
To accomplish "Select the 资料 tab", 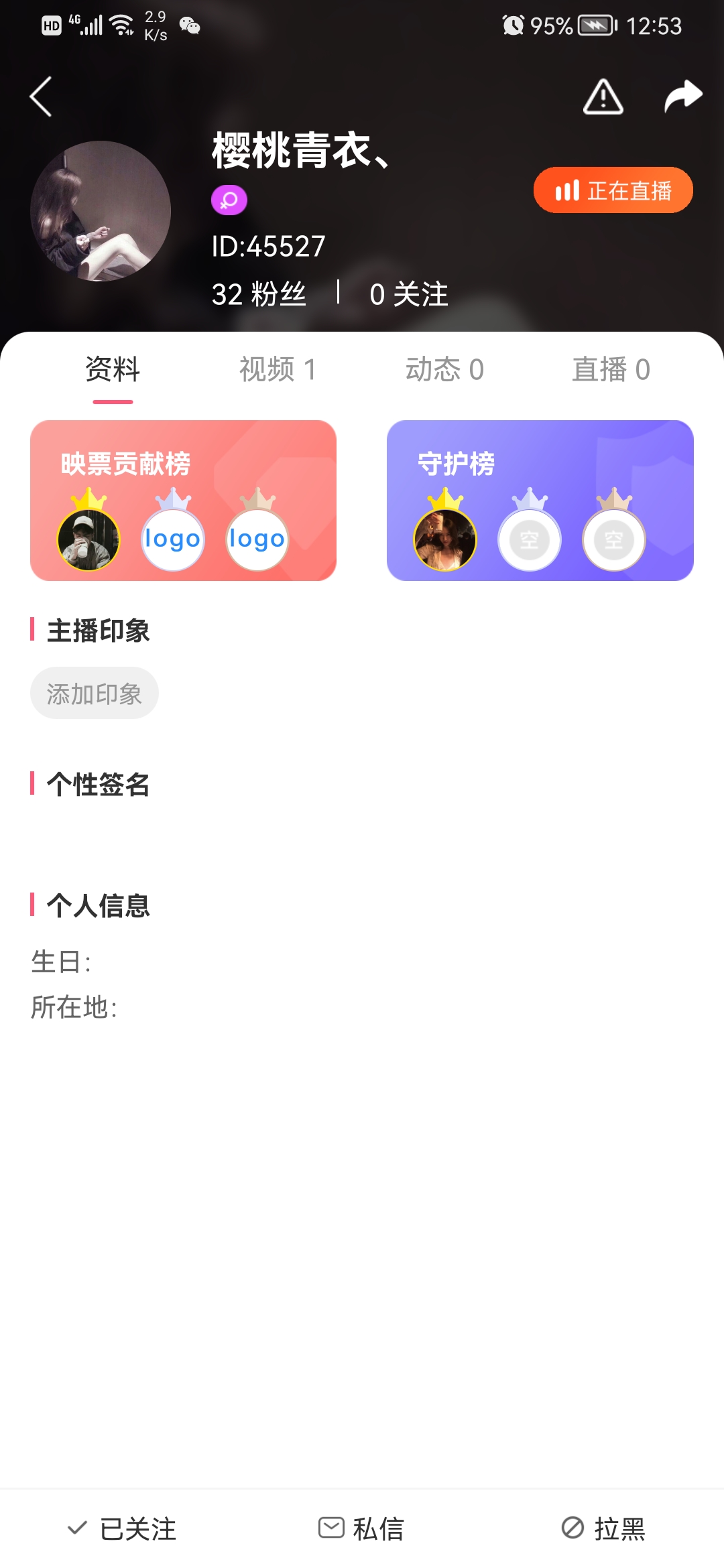I will click(x=113, y=370).
